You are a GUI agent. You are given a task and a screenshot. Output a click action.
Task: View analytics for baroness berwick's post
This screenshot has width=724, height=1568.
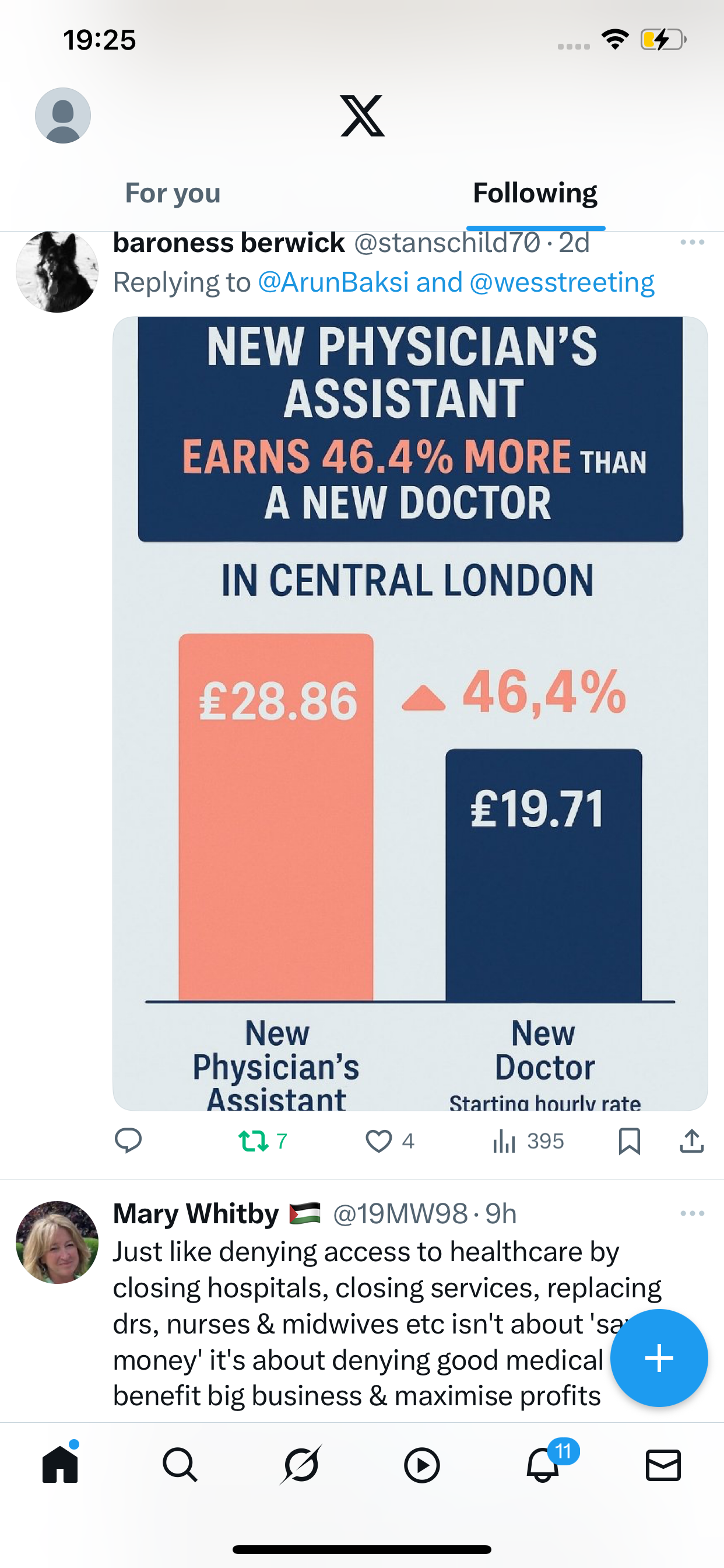504,1140
